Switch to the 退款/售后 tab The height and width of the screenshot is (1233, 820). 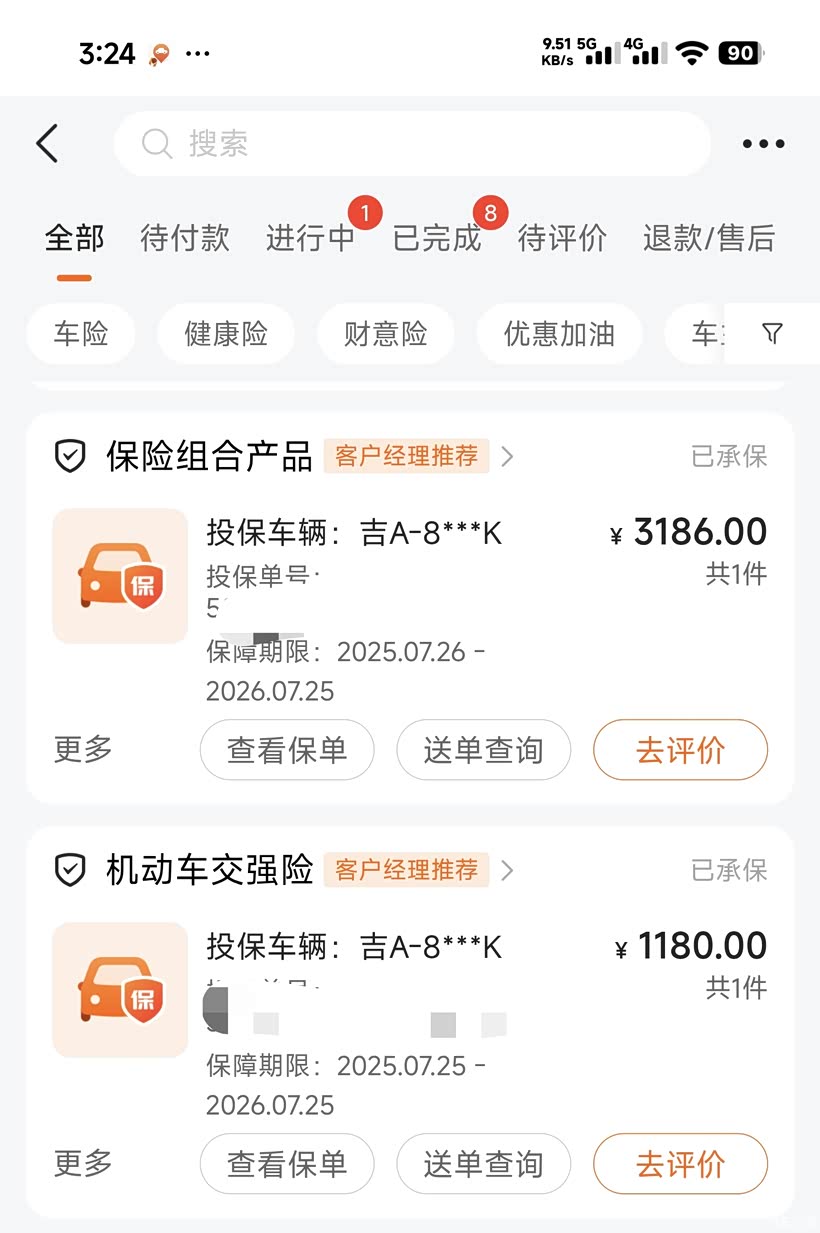pos(708,238)
